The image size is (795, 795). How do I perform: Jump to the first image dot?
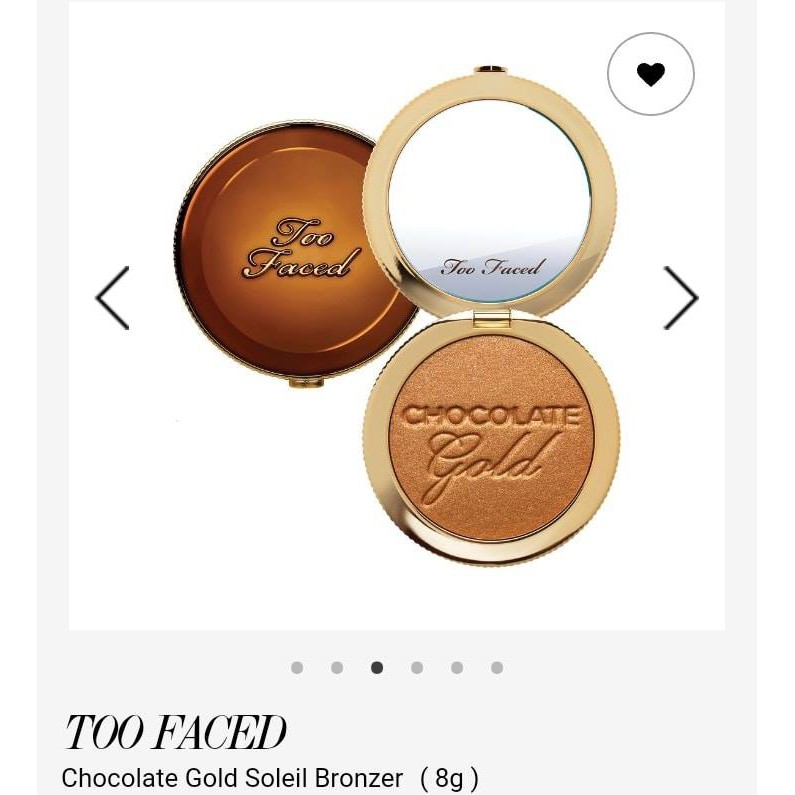point(297,668)
